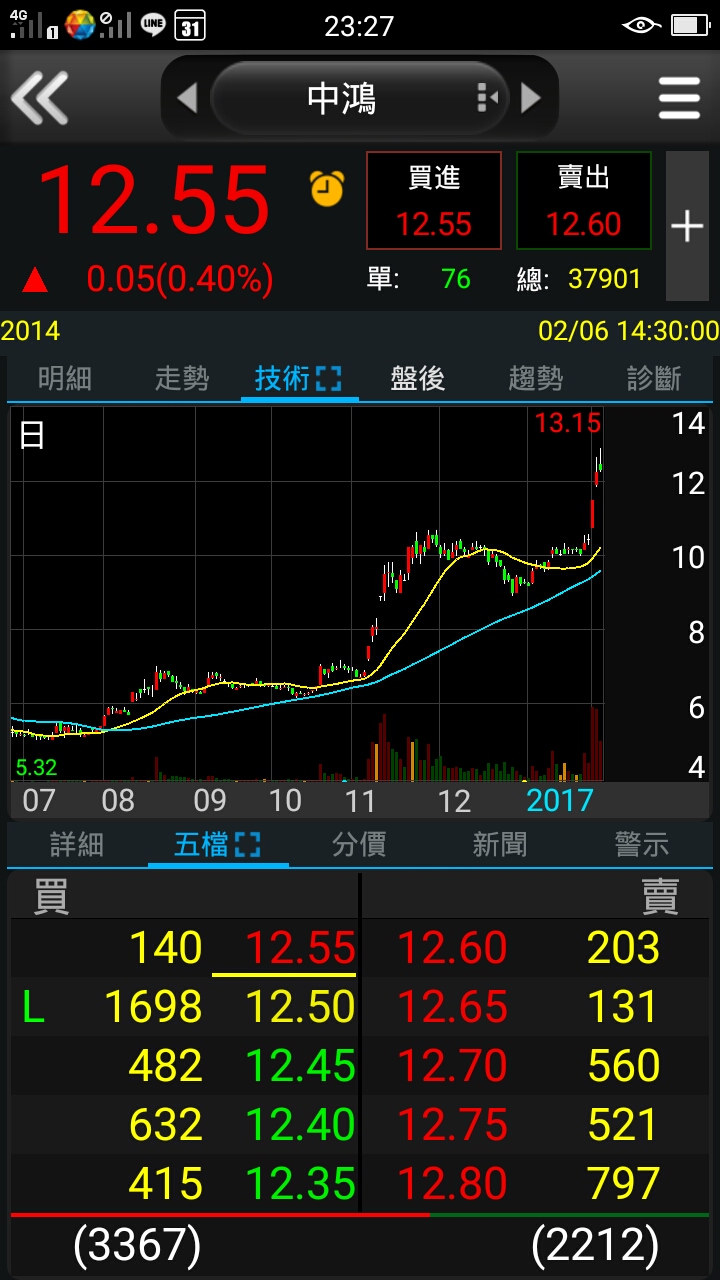Expand the 五檔 tab
The image size is (720, 1280).
(217, 845)
